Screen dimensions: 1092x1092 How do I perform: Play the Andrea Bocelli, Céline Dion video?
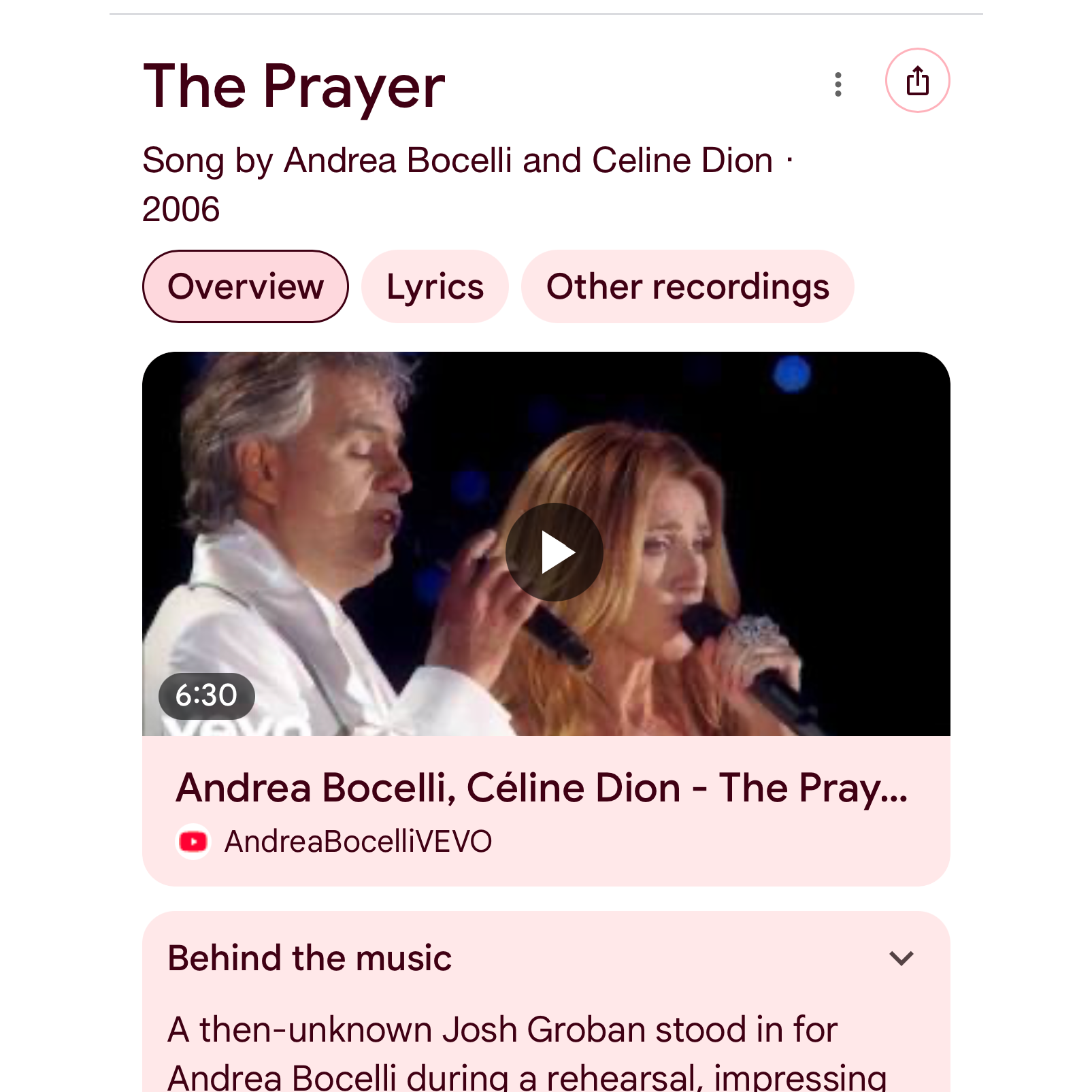(554, 552)
